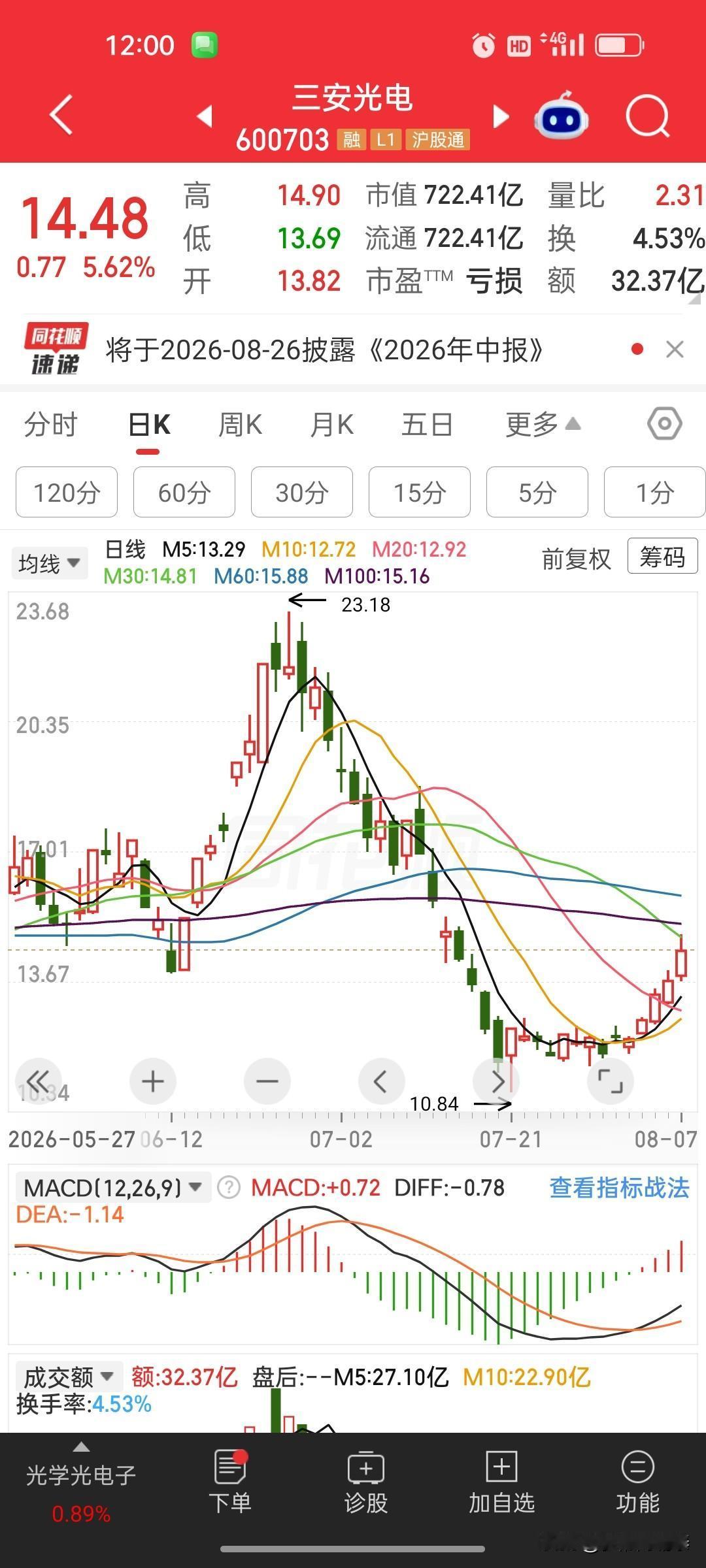Expand the 更多 chart options

click(x=543, y=425)
